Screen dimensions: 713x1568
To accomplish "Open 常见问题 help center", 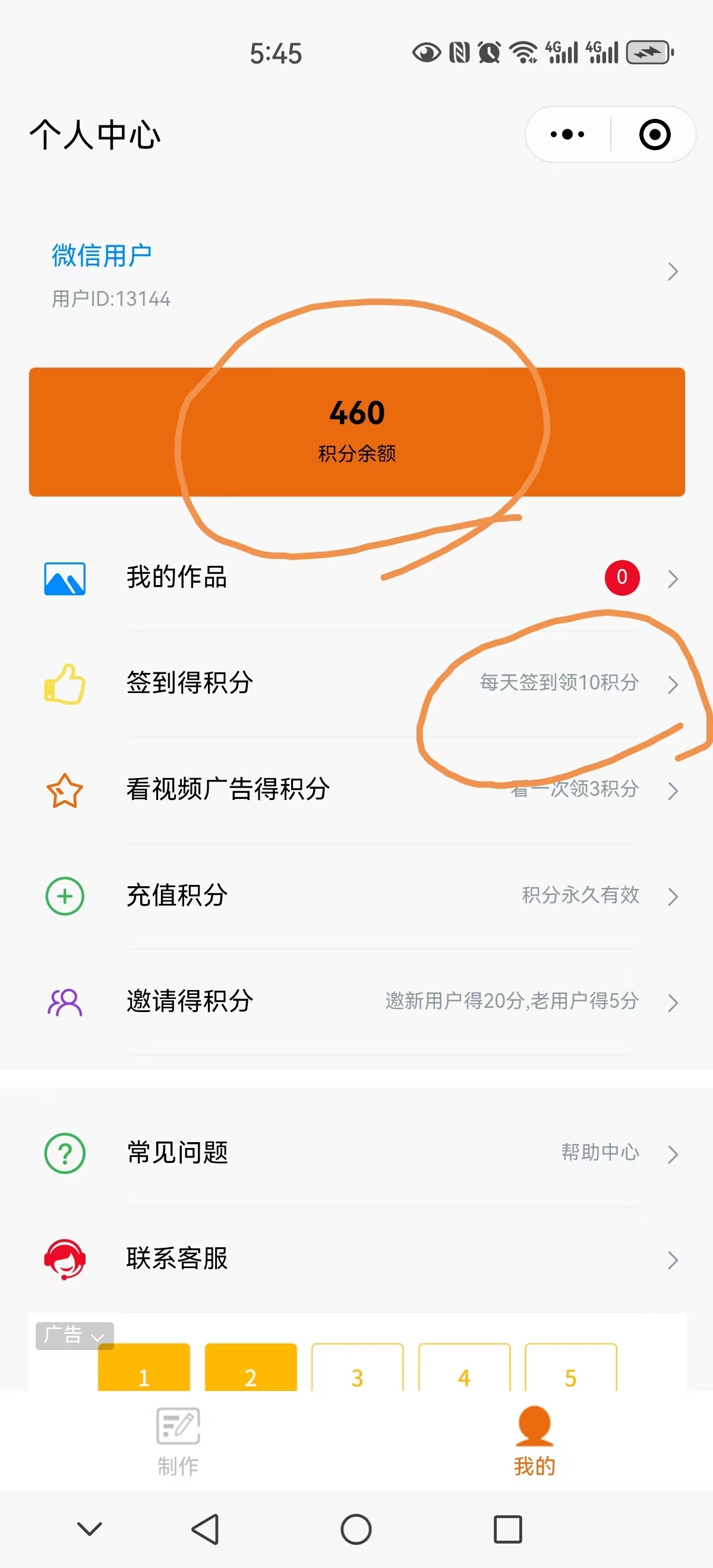I will tap(356, 1153).
